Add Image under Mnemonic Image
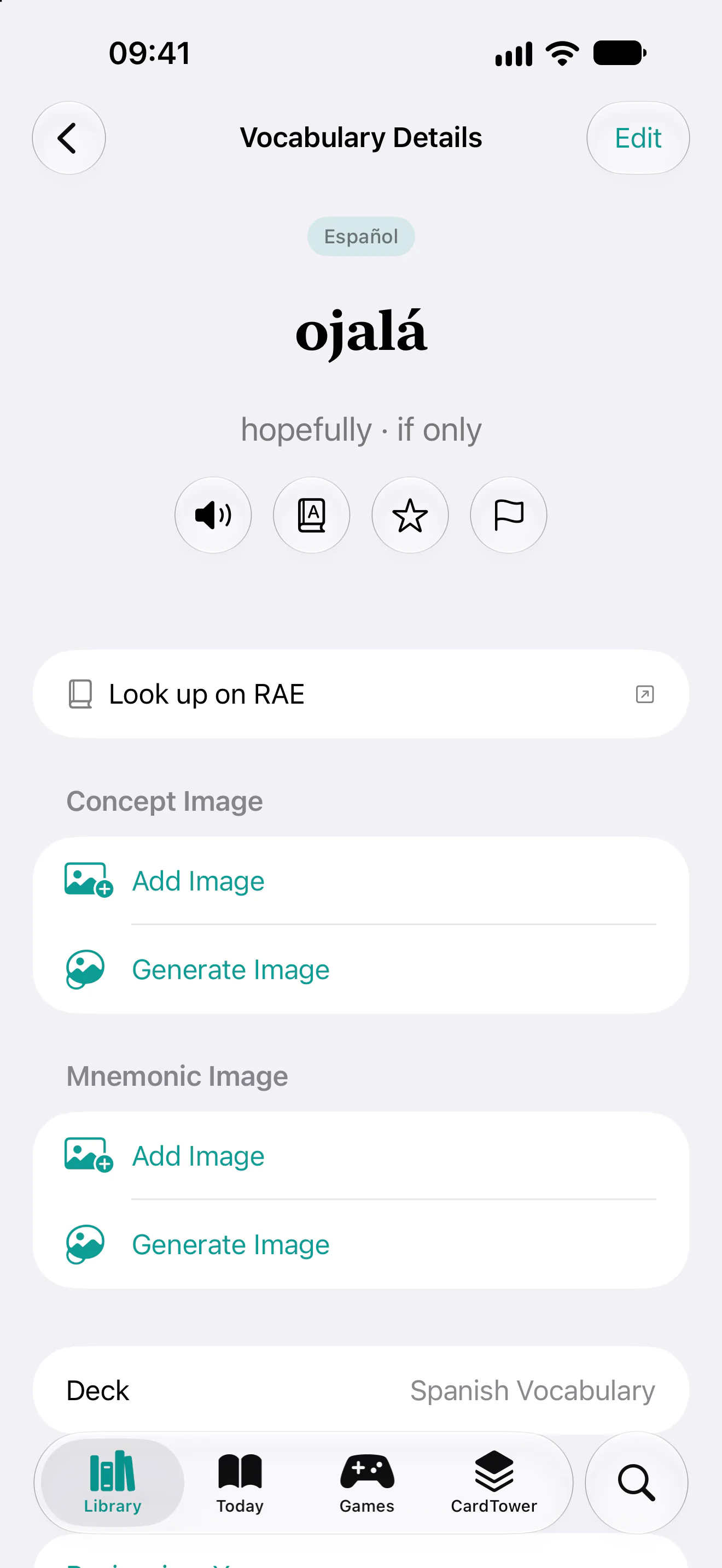This screenshot has height=1568, width=722. [x=361, y=1156]
